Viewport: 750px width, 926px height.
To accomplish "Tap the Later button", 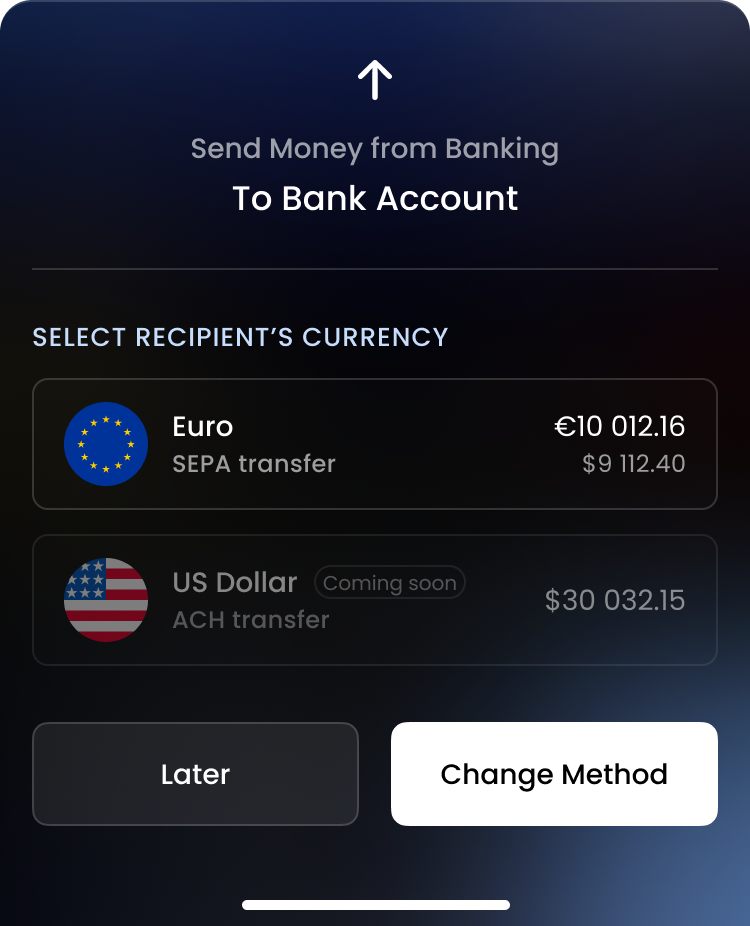I will pos(195,774).
